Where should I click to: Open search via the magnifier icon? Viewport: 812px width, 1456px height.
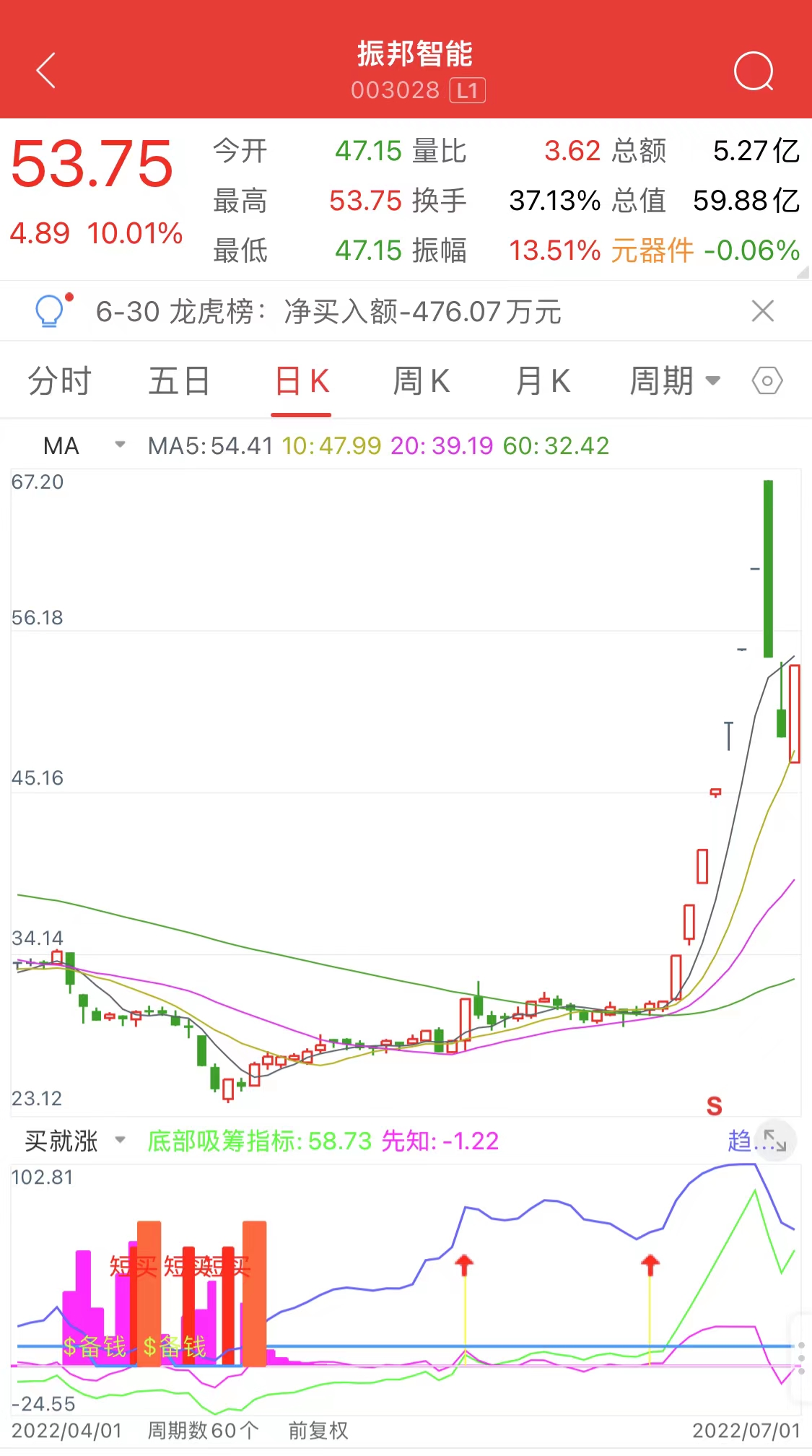click(x=753, y=70)
